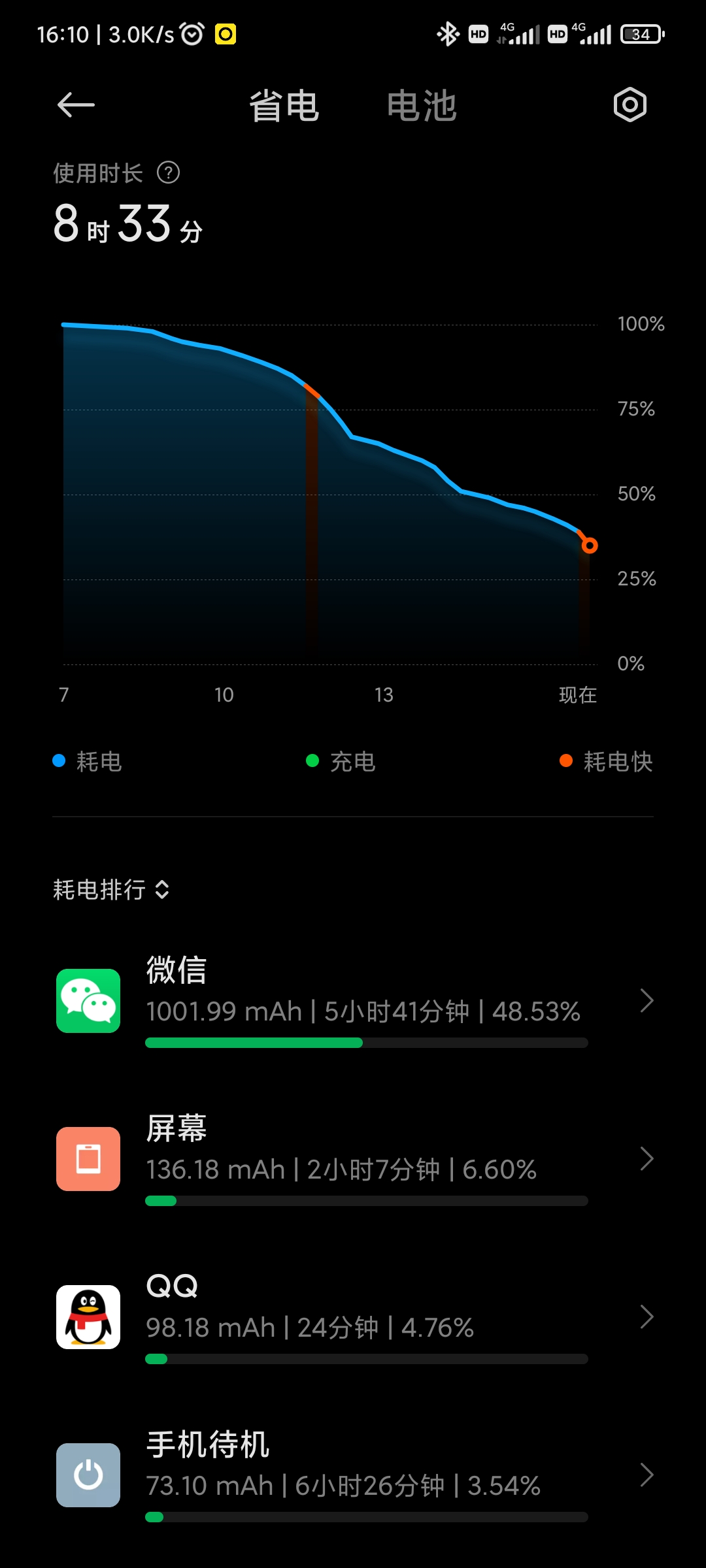This screenshot has width=706, height=1568.
Task: Select the 省电 tab
Action: (x=284, y=106)
